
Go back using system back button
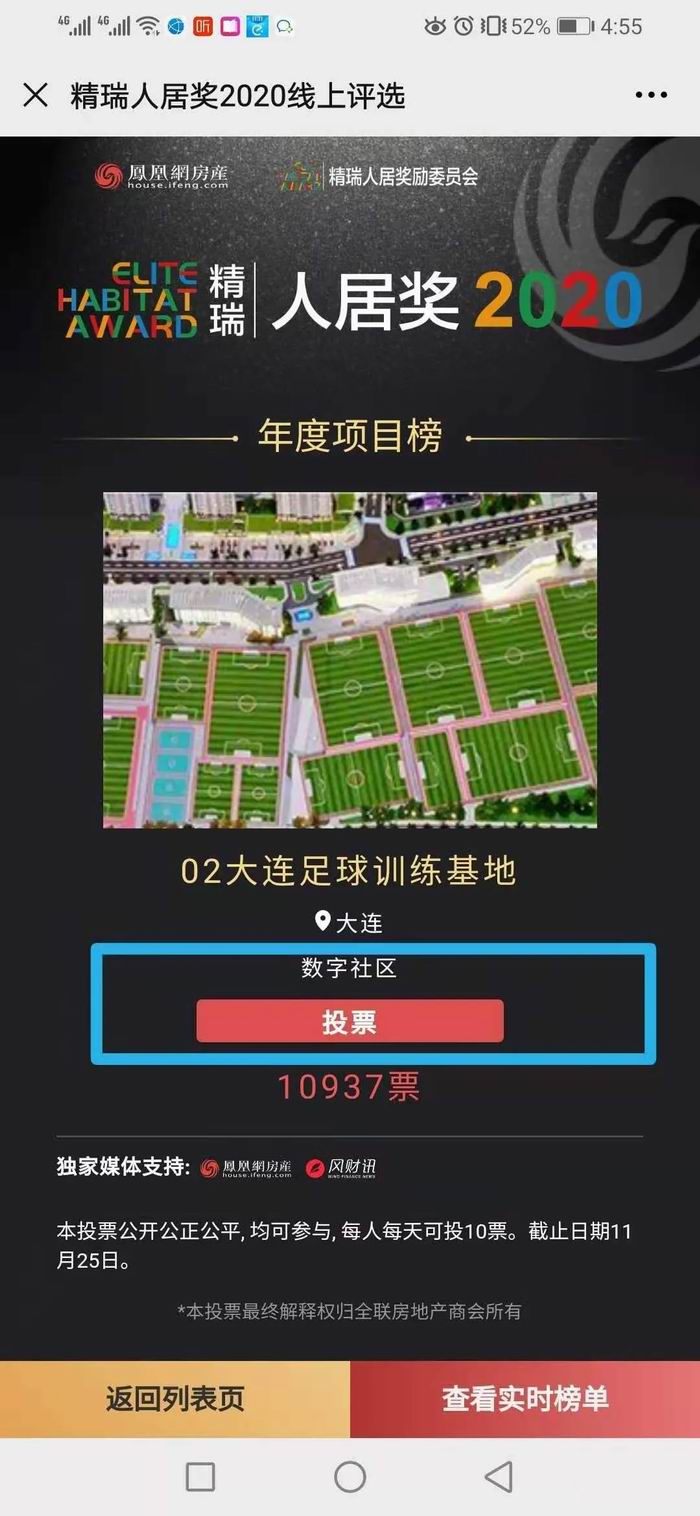498,1477
